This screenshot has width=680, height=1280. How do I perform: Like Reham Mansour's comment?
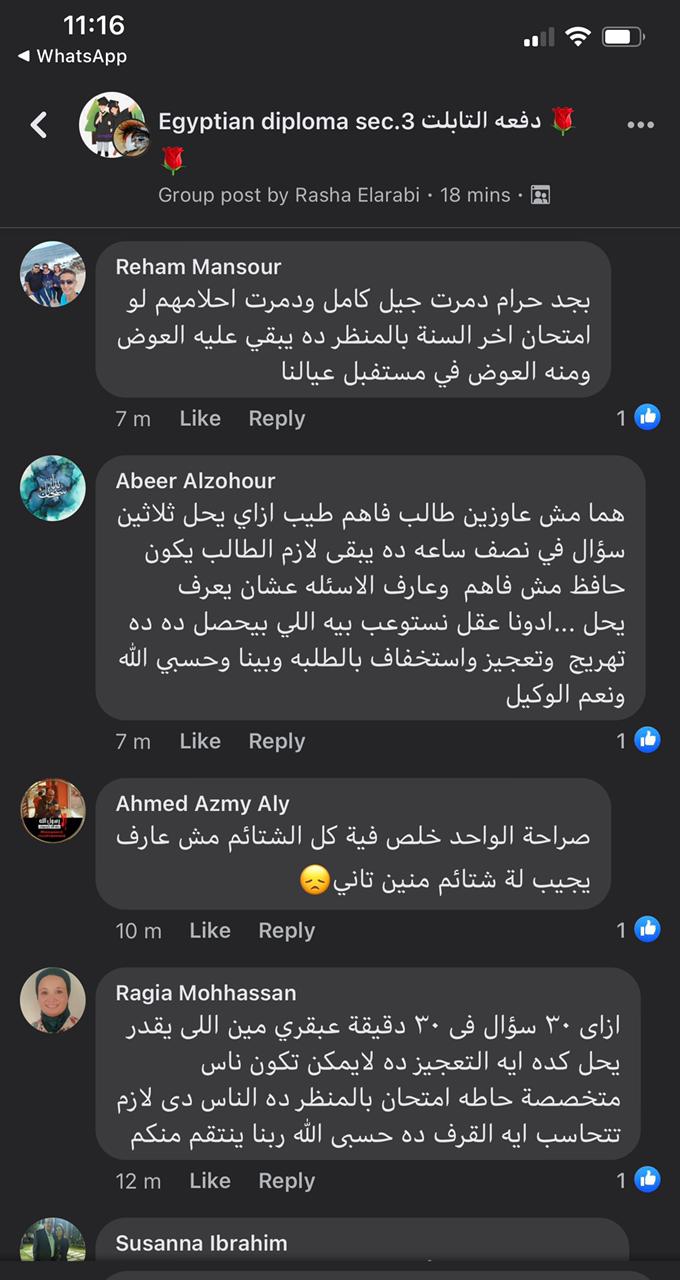pos(200,419)
